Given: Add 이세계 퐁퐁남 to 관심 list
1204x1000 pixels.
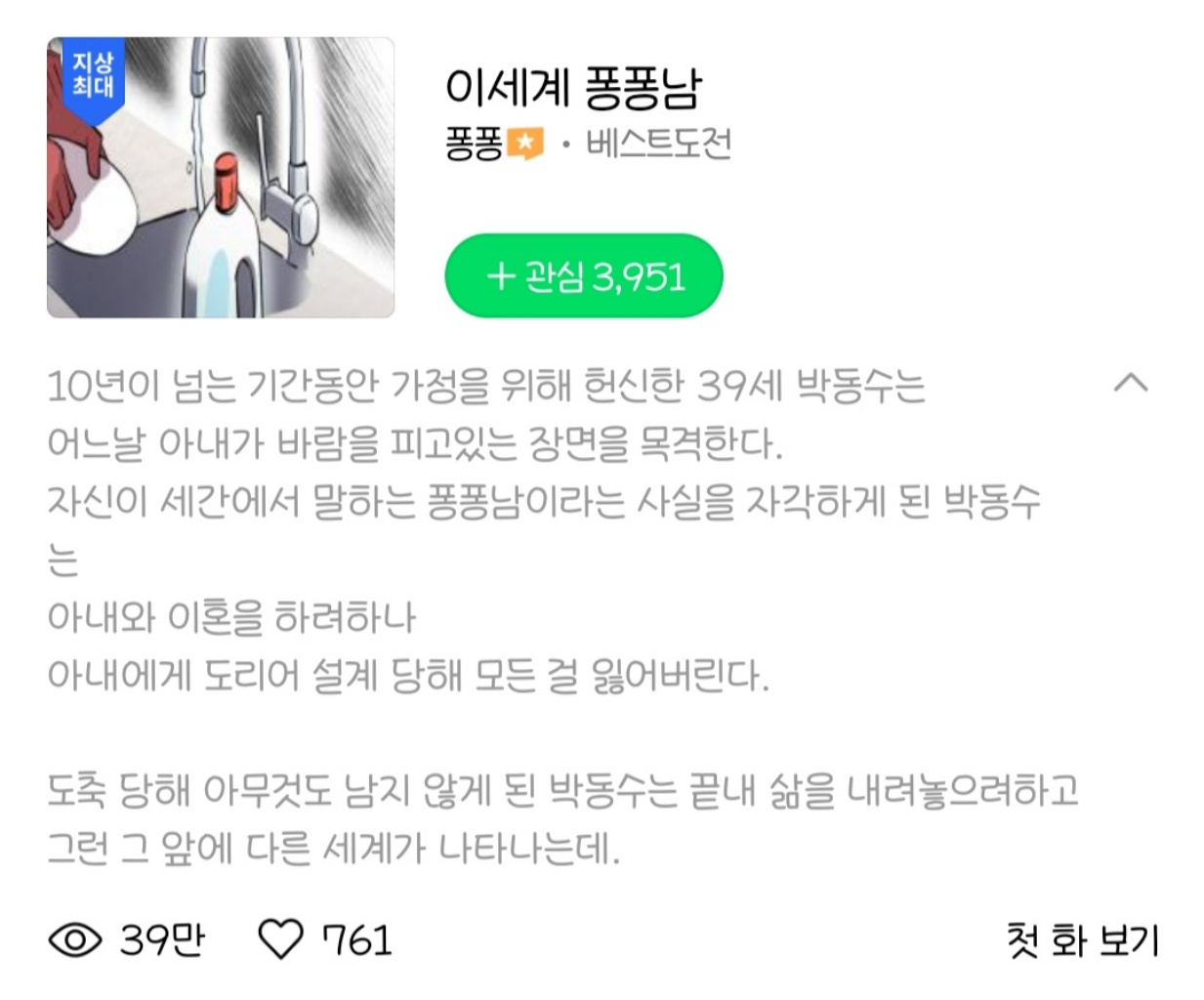Looking at the screenshot, I should pos(583,276).
